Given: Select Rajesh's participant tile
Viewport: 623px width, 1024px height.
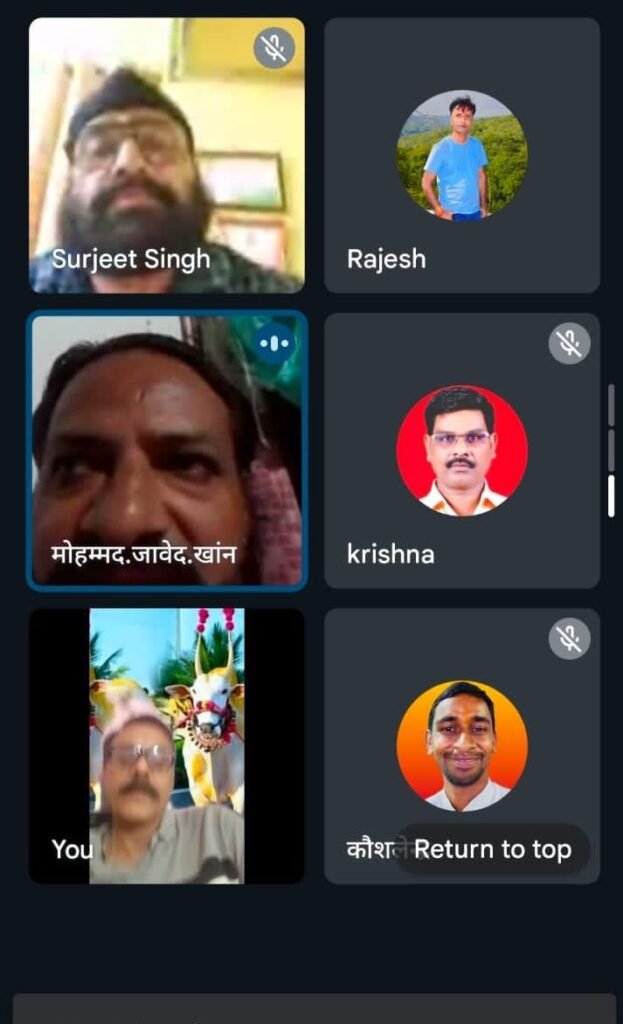Looking at the screenshot, I should (x=461, y=155).
